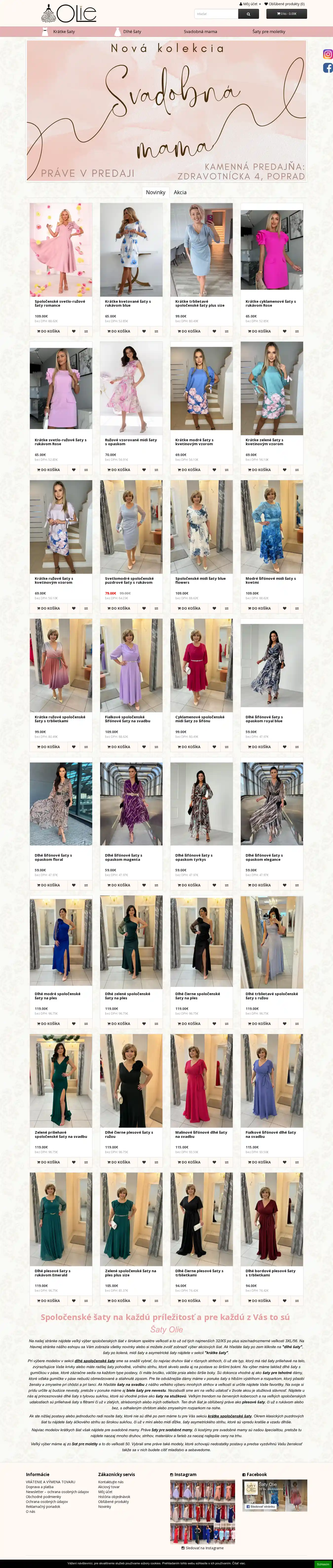The width and height of the screenshot is (333, 1568).
Task: Tap the search input field
Action: (x=216, y=13)
